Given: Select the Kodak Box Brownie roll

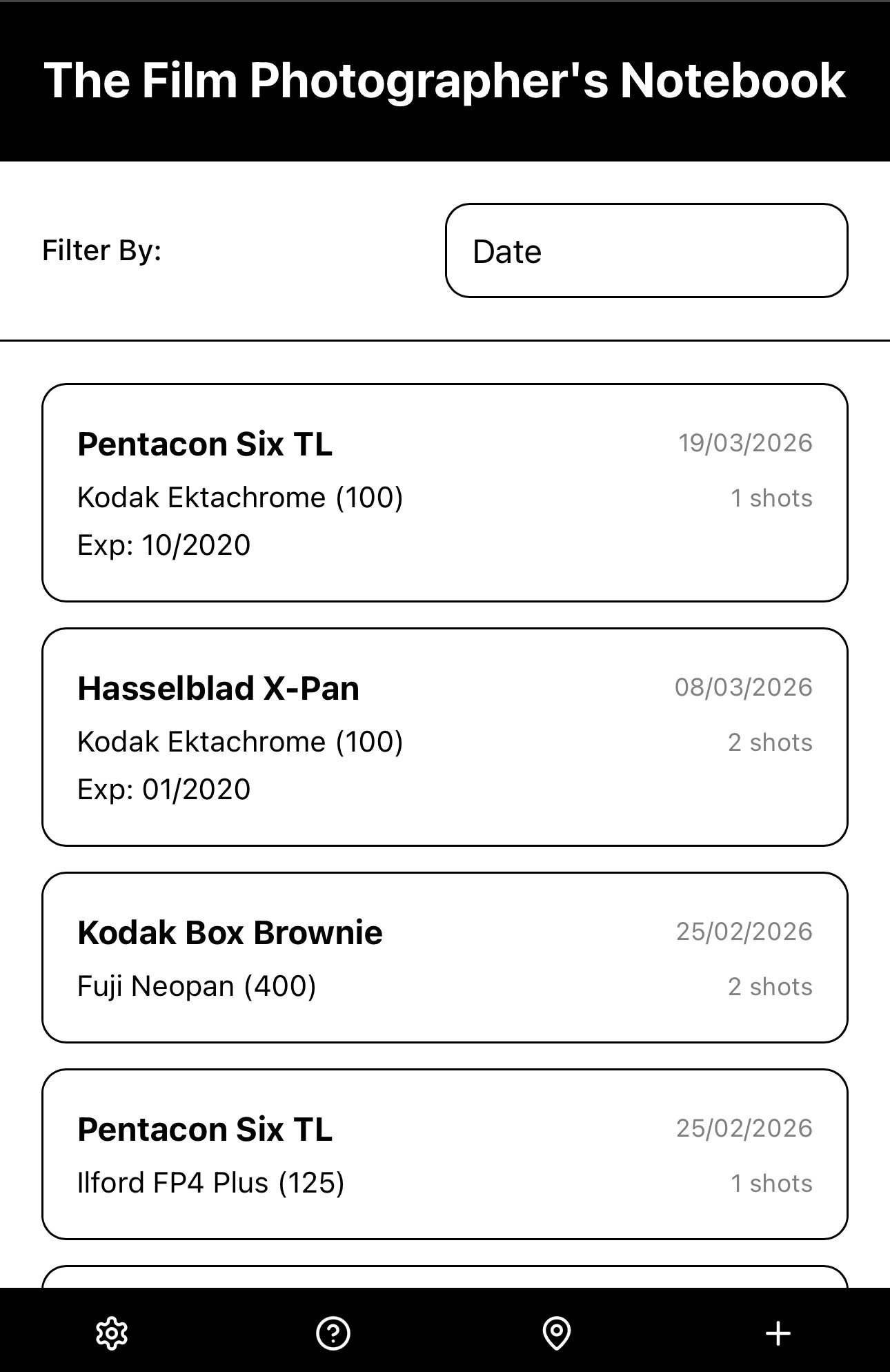Looking at the screenshot, I should click(x=444, y=957).
